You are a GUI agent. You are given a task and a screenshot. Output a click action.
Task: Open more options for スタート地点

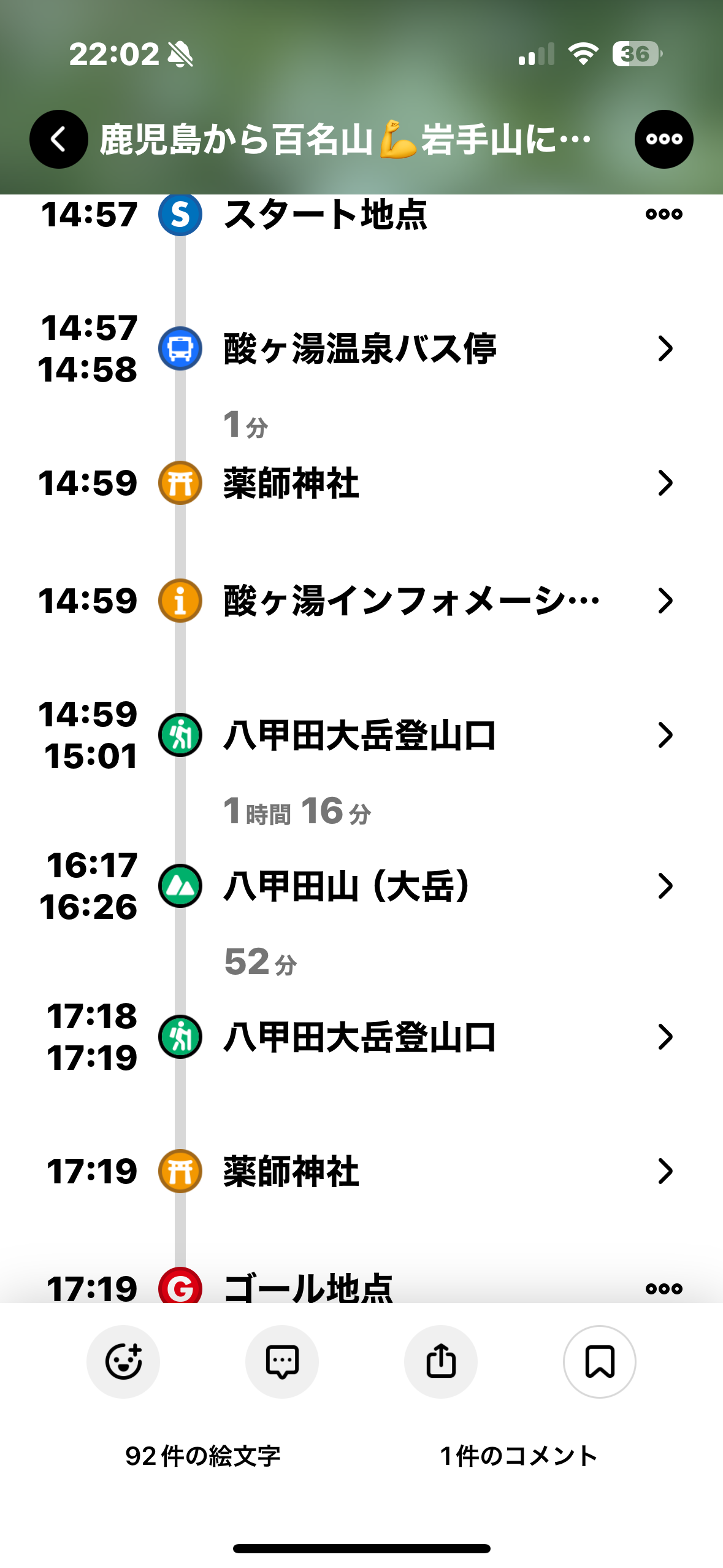pos(664,214)
